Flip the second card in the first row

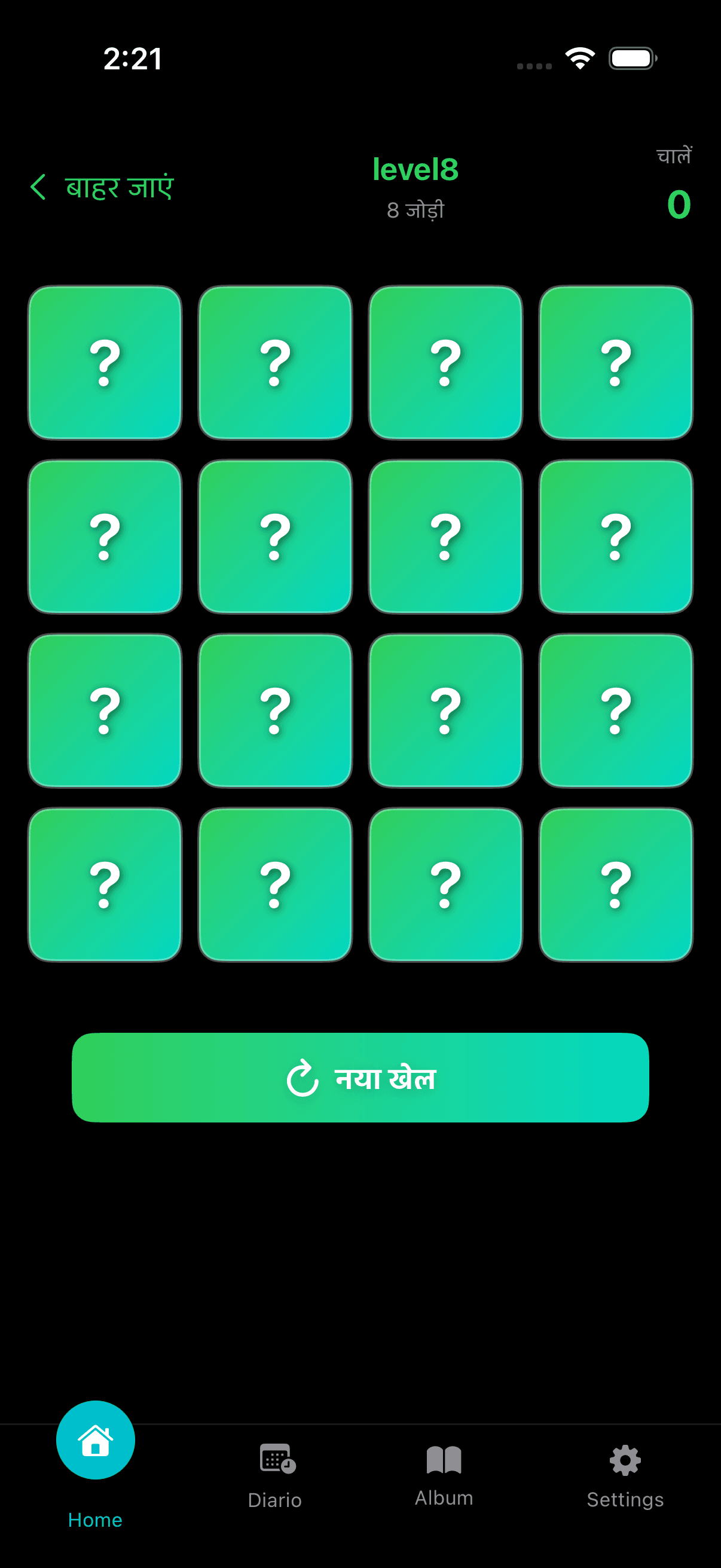click(x=275, y=362)
